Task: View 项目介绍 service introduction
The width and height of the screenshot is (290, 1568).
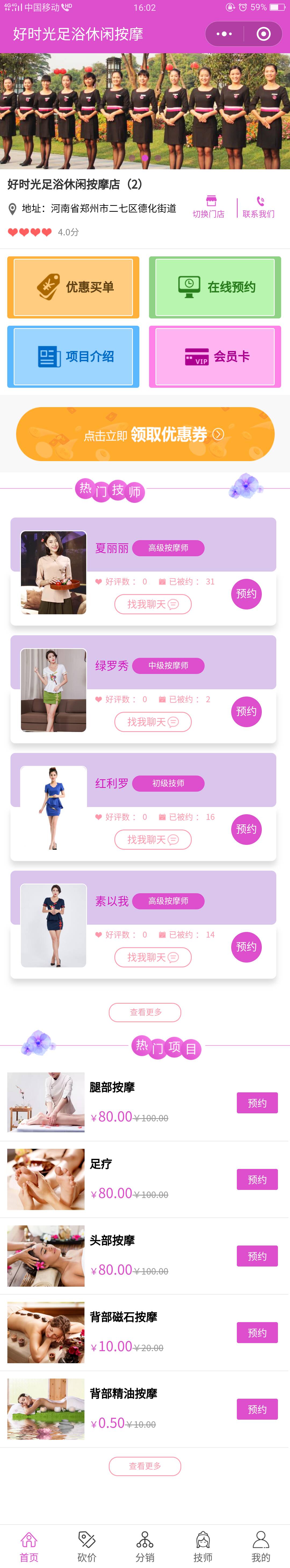Action: coord(74,357)
